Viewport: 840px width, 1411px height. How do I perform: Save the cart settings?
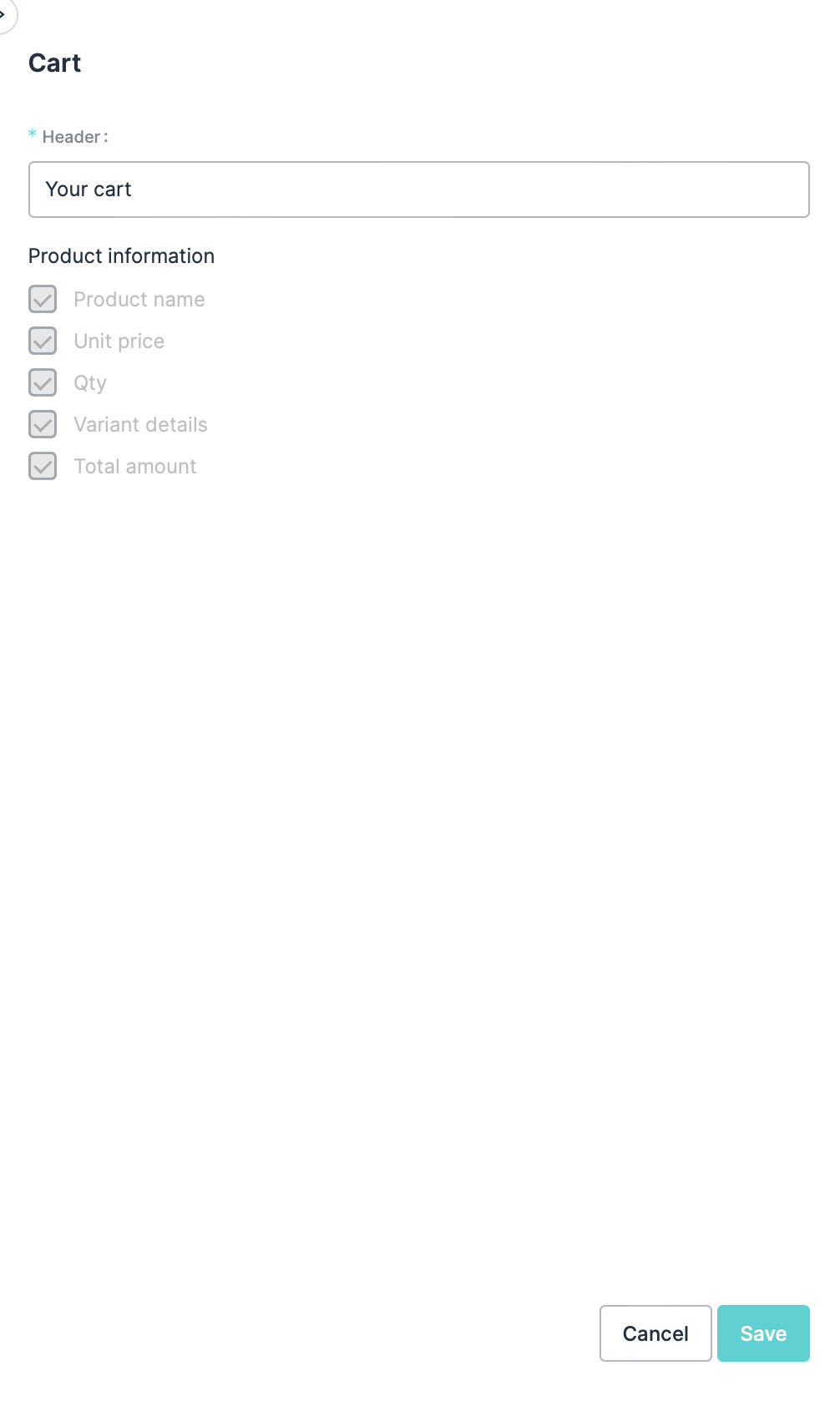coord(762,1333)
